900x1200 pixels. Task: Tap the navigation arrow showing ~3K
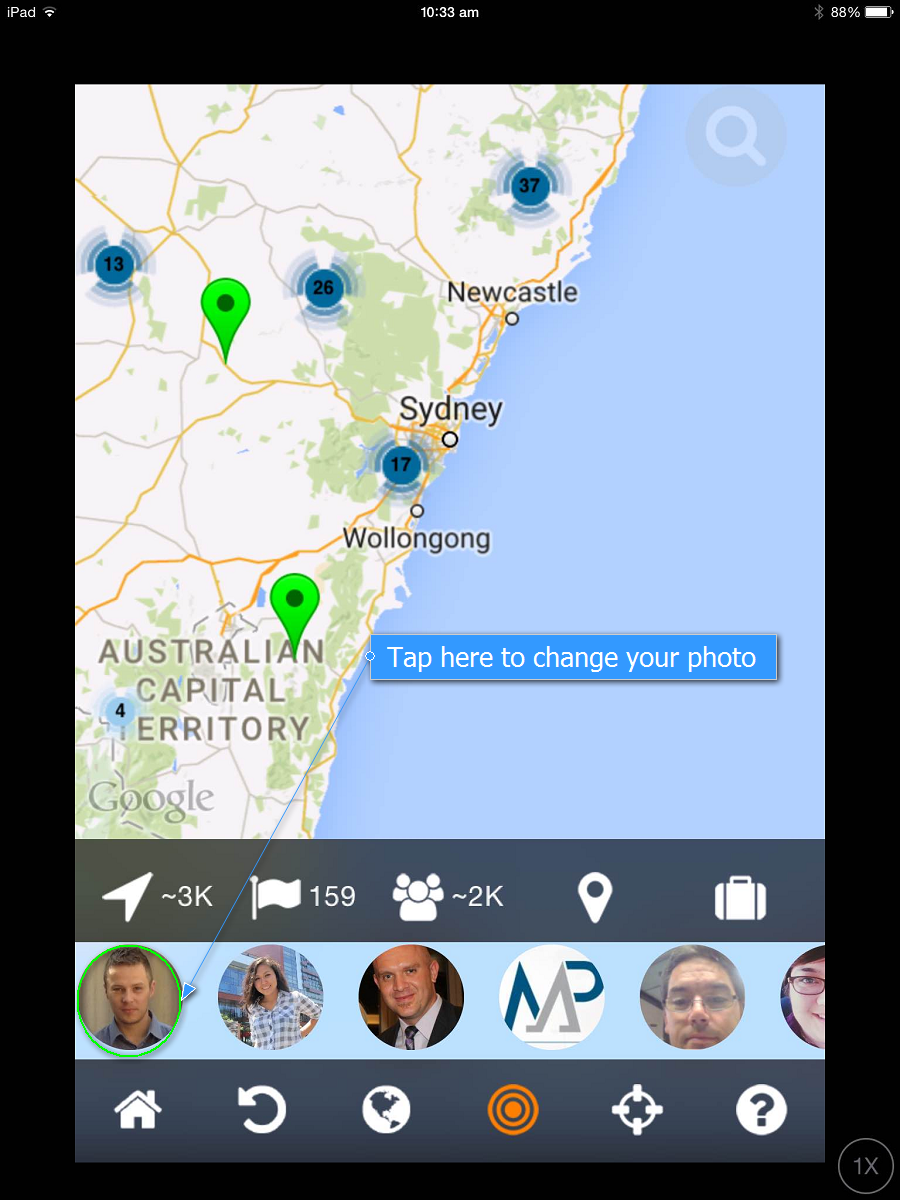(156, 895)
